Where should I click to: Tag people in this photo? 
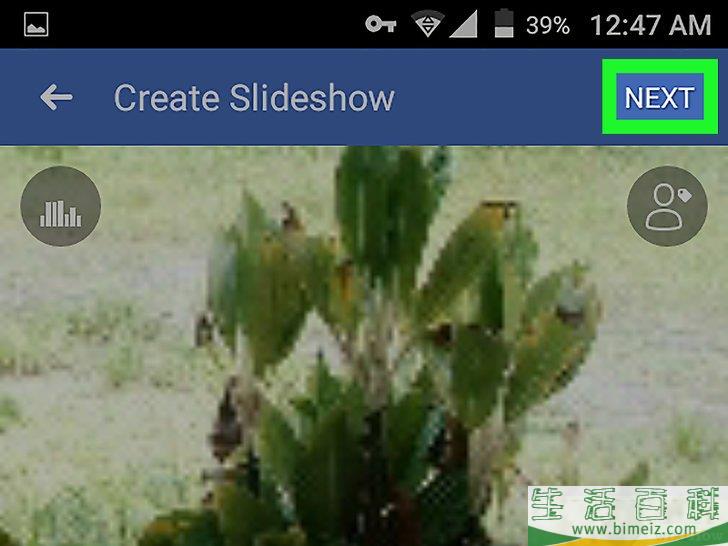click(x=666, y=206)
